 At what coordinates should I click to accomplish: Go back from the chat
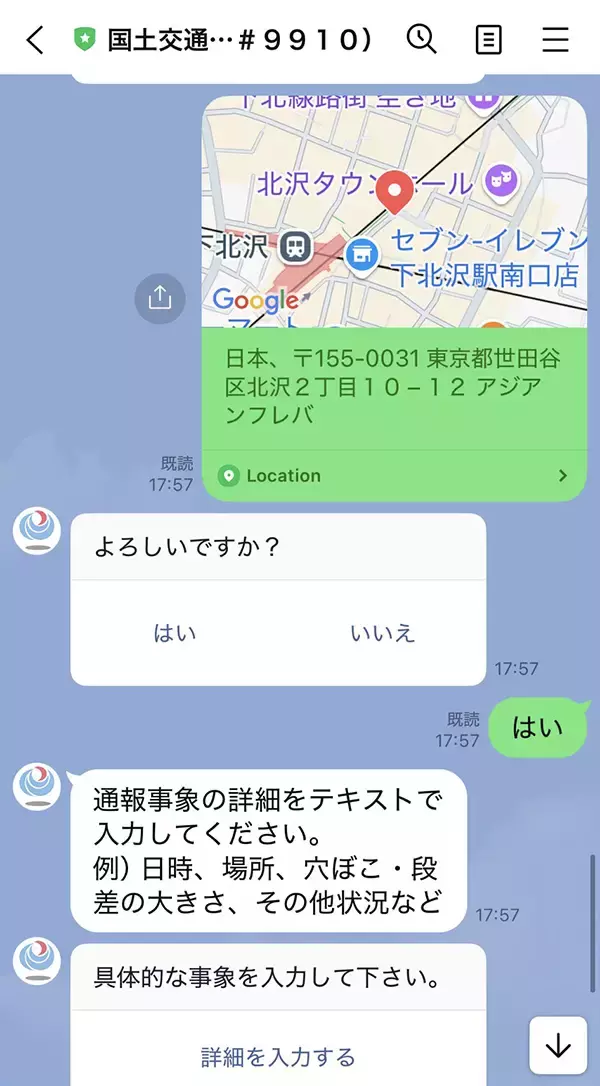35,40
